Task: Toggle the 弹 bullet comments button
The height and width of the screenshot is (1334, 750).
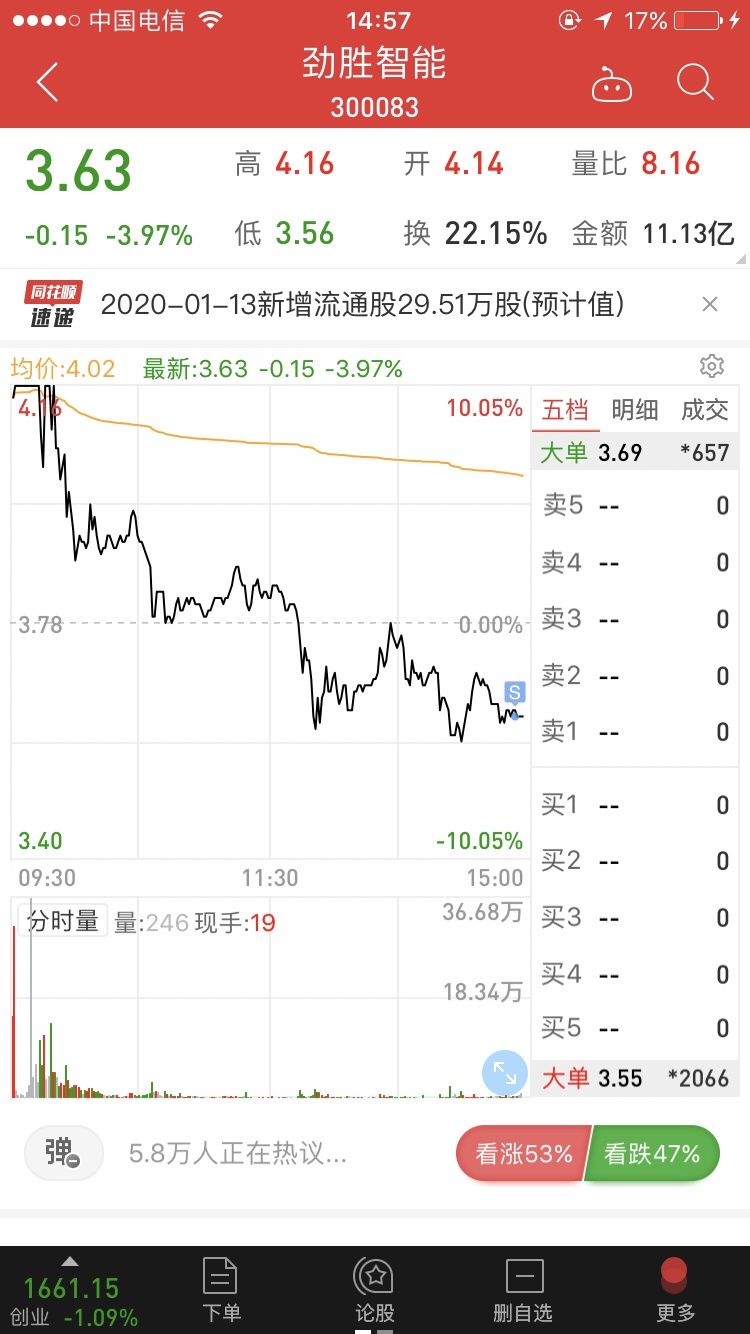Action: coord(64,1154)
